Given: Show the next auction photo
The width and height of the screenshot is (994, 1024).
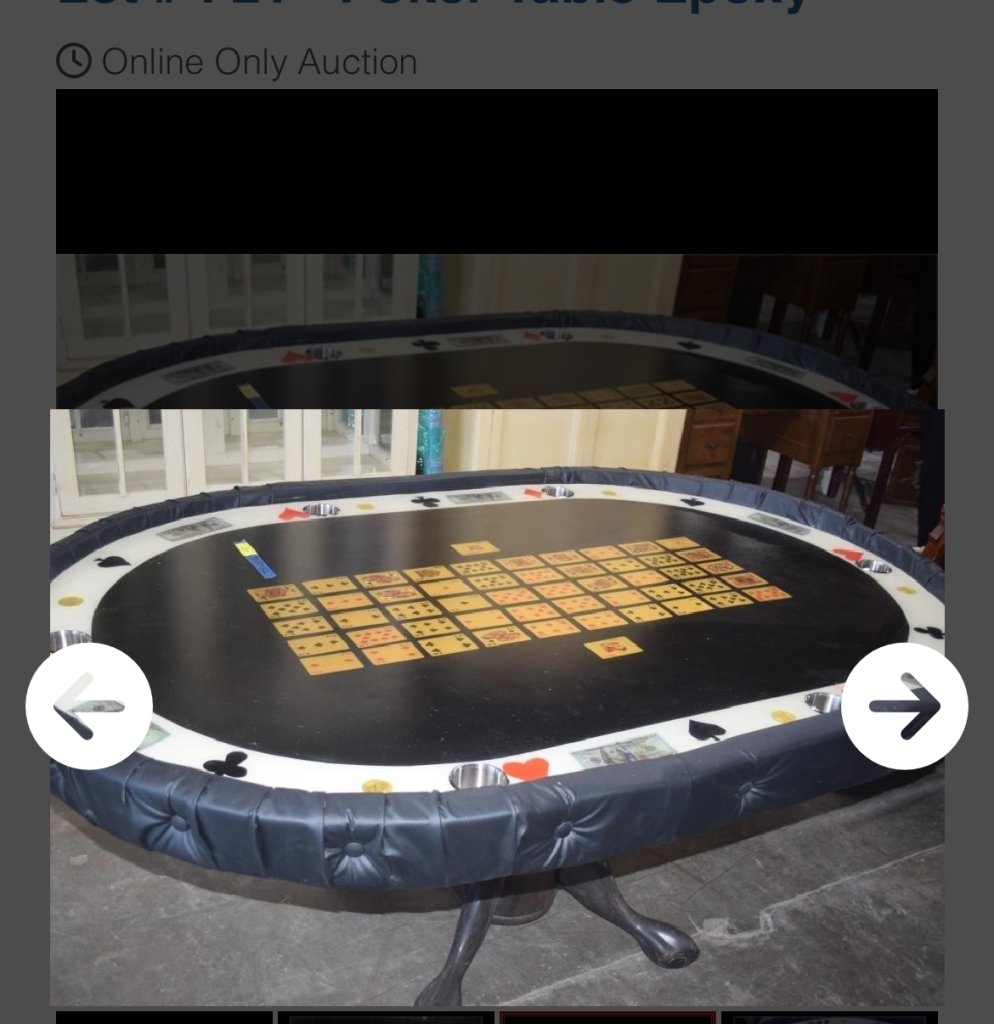Looking at the screenshot, I should (904, 706).
